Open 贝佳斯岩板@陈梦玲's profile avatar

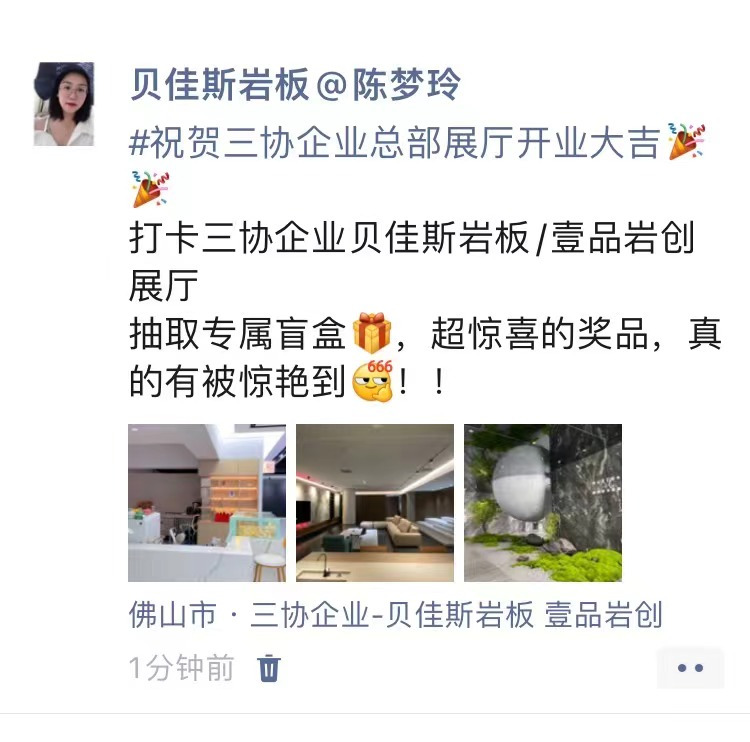point(64,105)
